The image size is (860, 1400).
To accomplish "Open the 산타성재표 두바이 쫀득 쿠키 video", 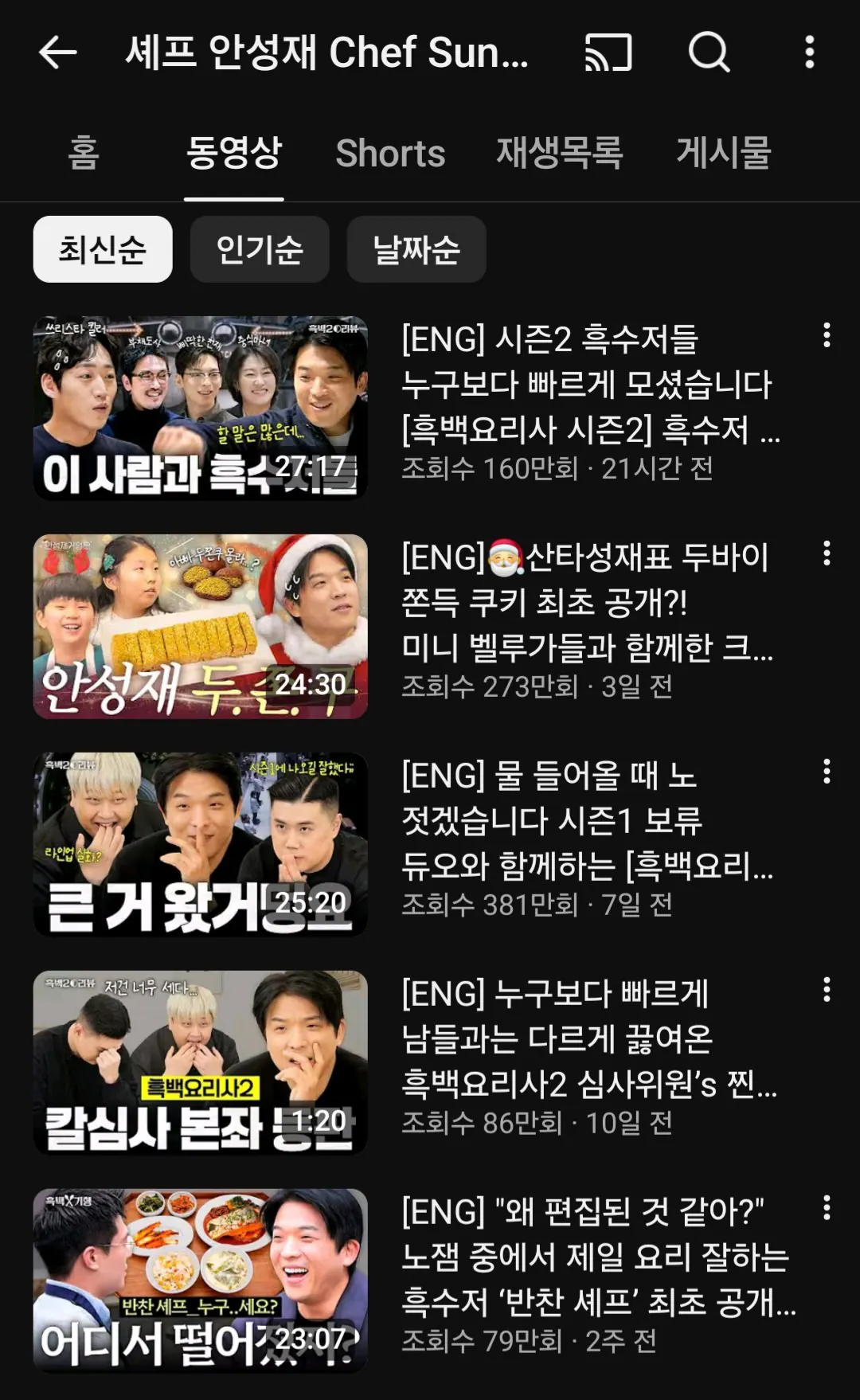I will tap(201, 626).
